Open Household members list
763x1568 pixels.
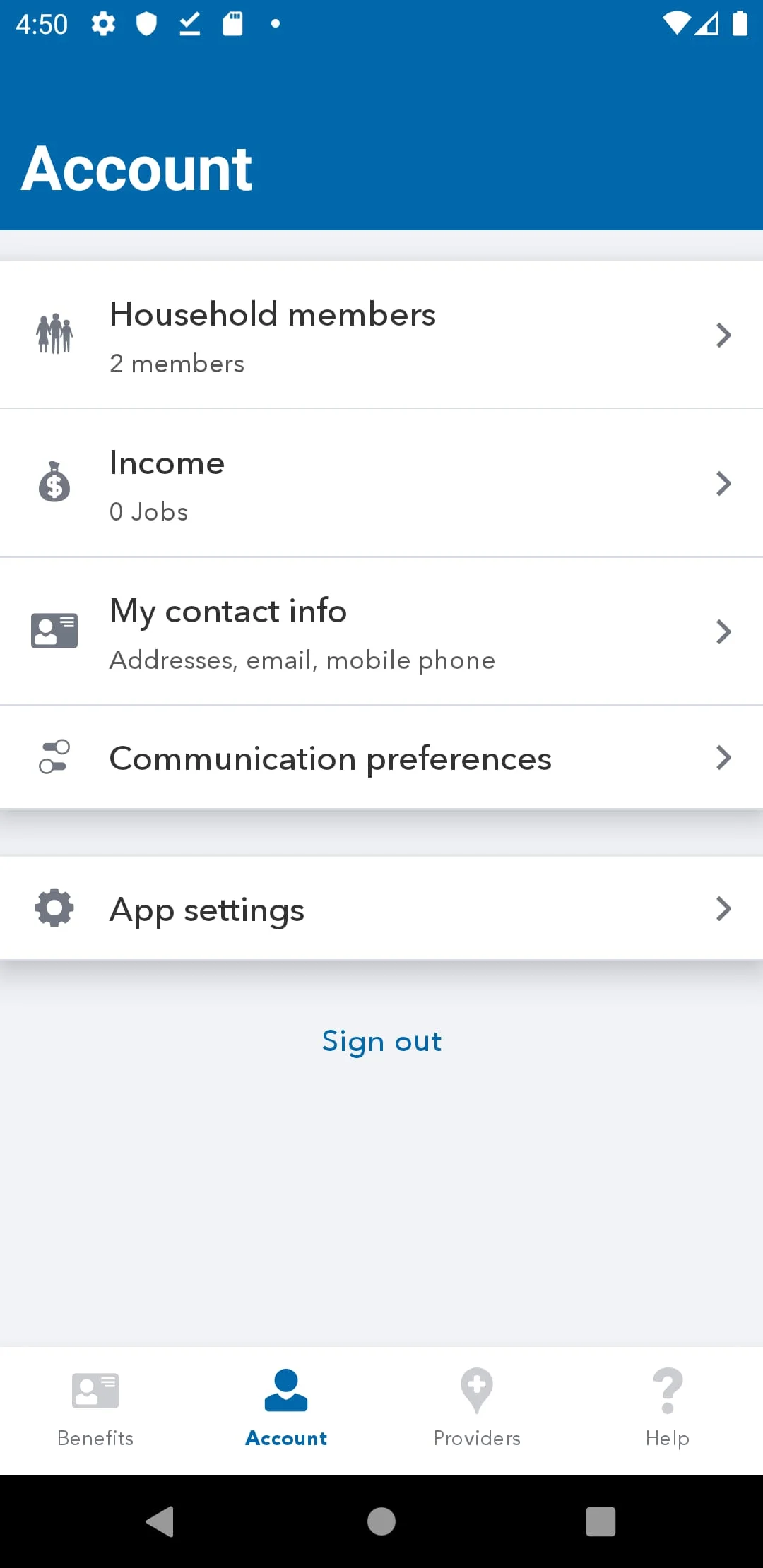[381, 335]
